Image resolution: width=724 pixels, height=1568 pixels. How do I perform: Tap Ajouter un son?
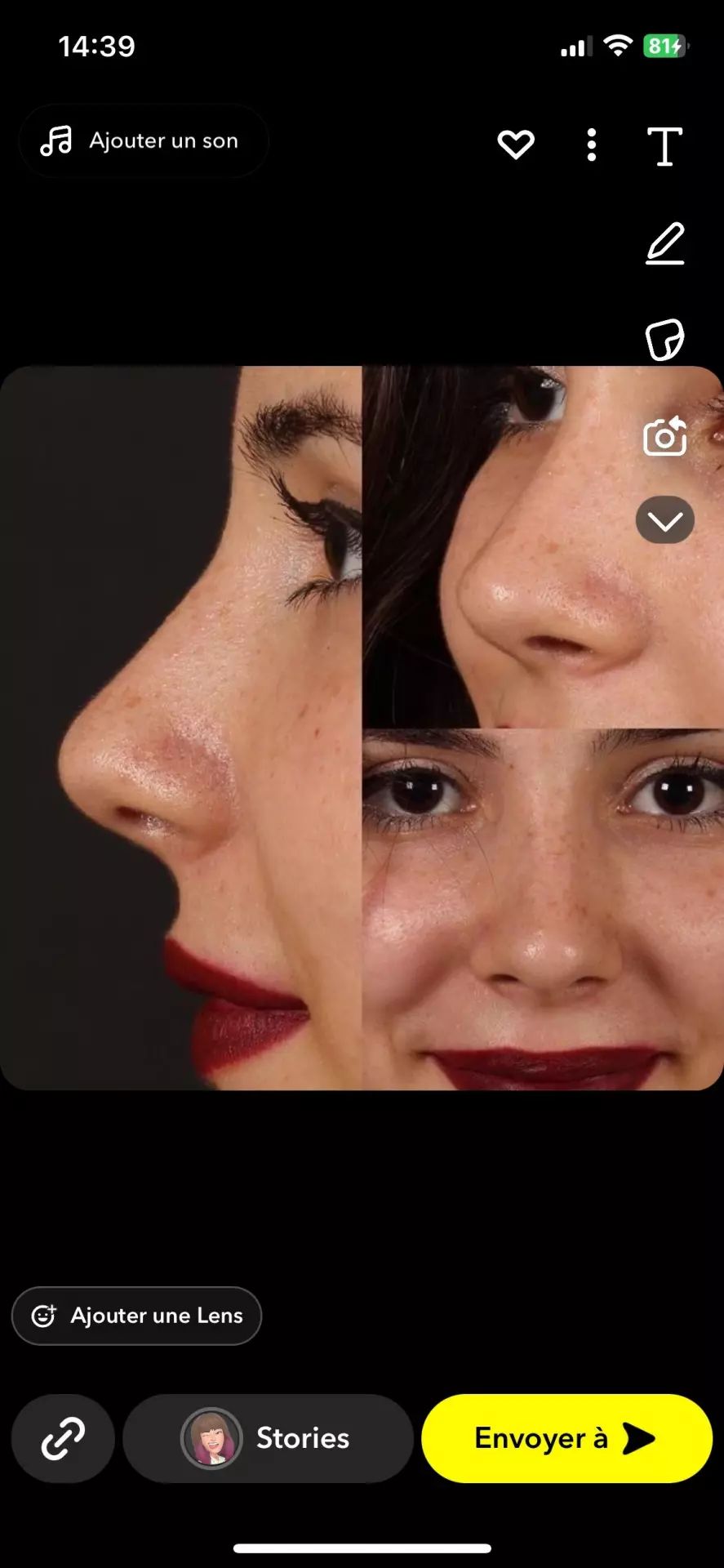(143, 140)
